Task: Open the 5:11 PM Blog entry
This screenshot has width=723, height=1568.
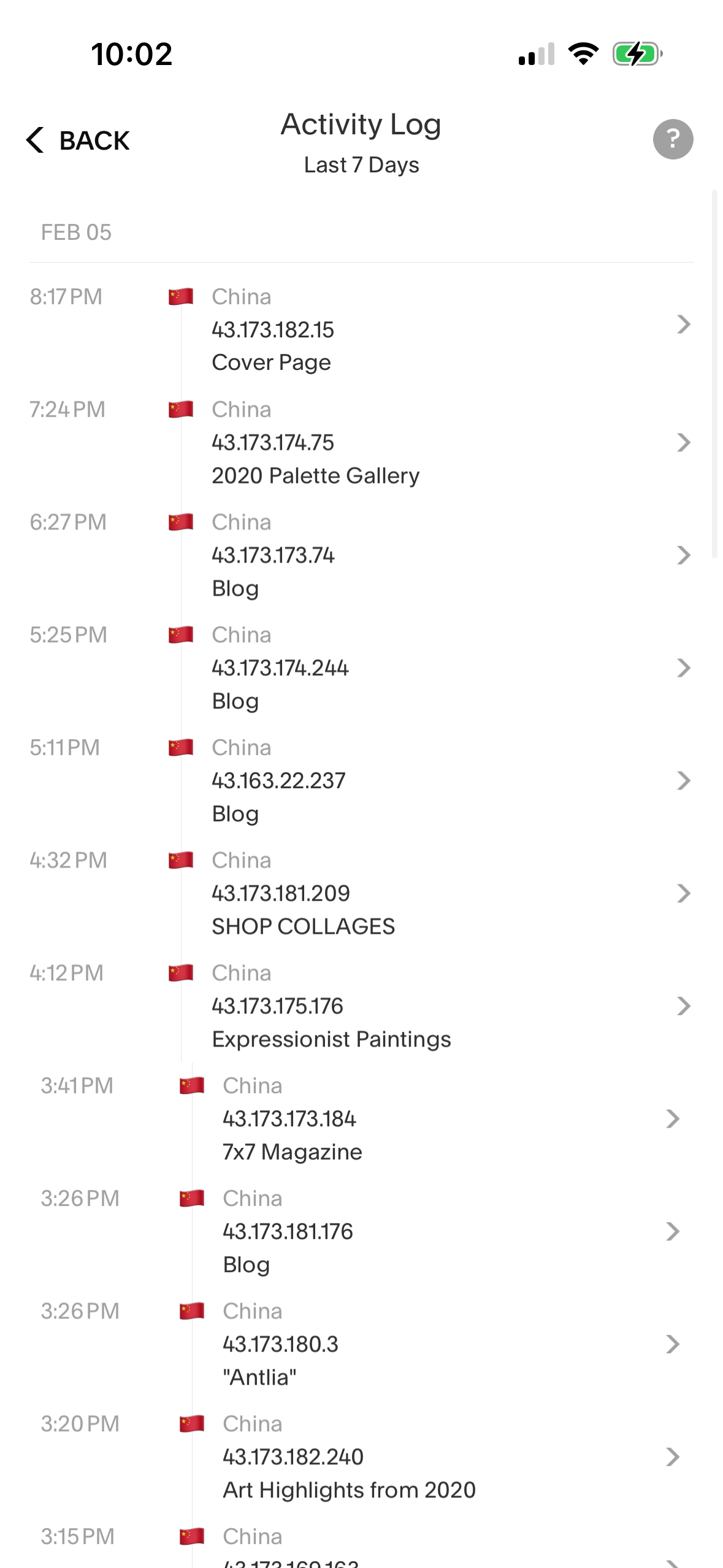Action: point(361,780)
